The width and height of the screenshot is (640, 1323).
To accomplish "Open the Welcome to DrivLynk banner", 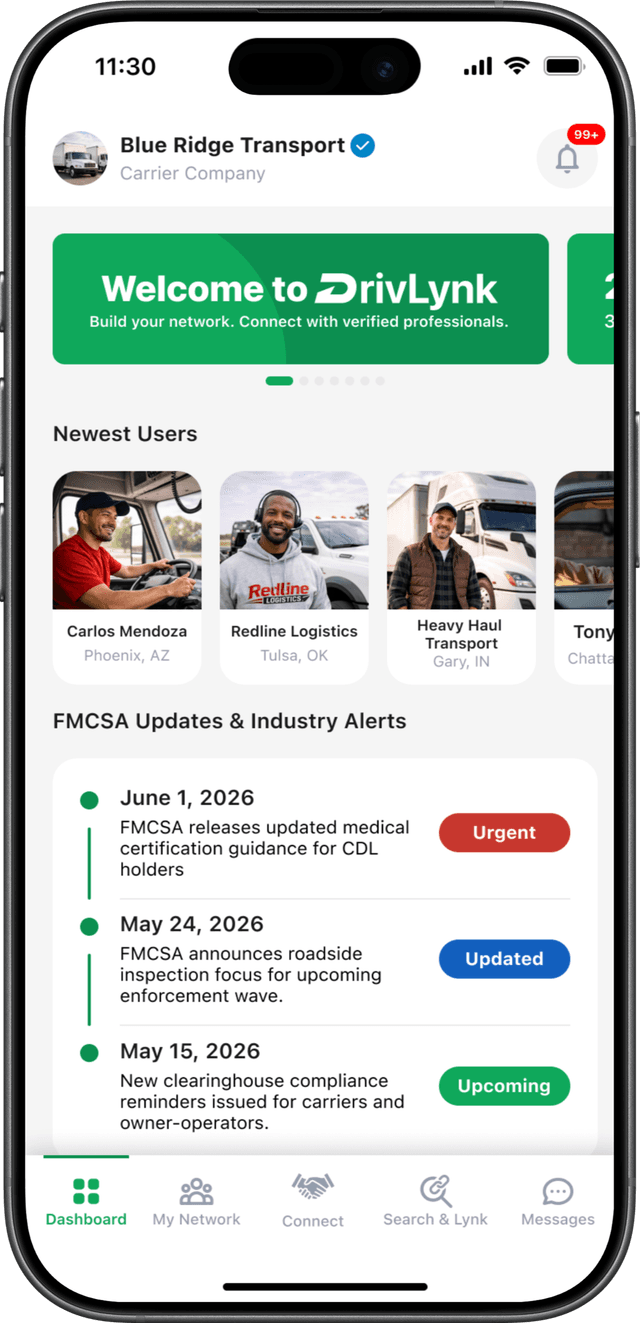I will click(300, 298).
